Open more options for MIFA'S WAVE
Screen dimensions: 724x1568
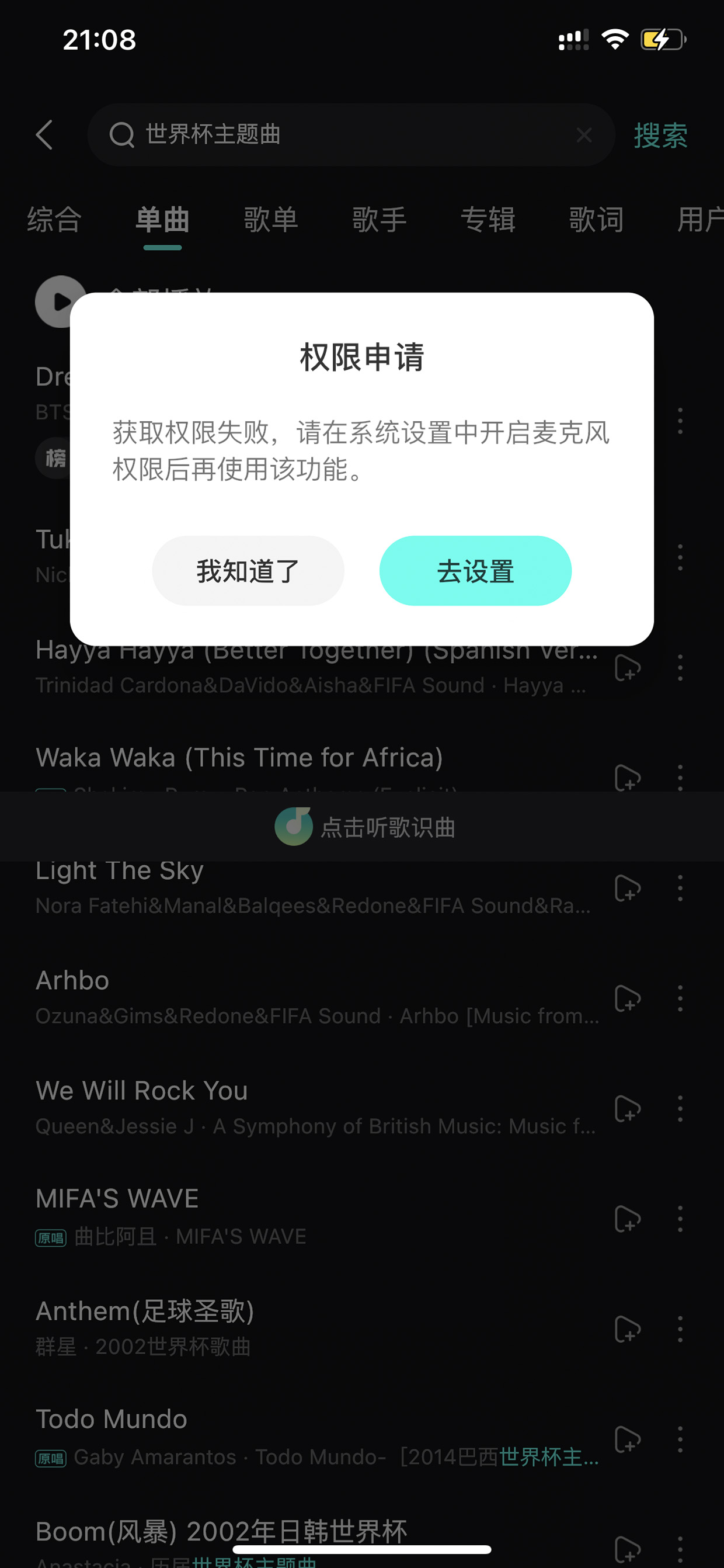(680, 1219)
